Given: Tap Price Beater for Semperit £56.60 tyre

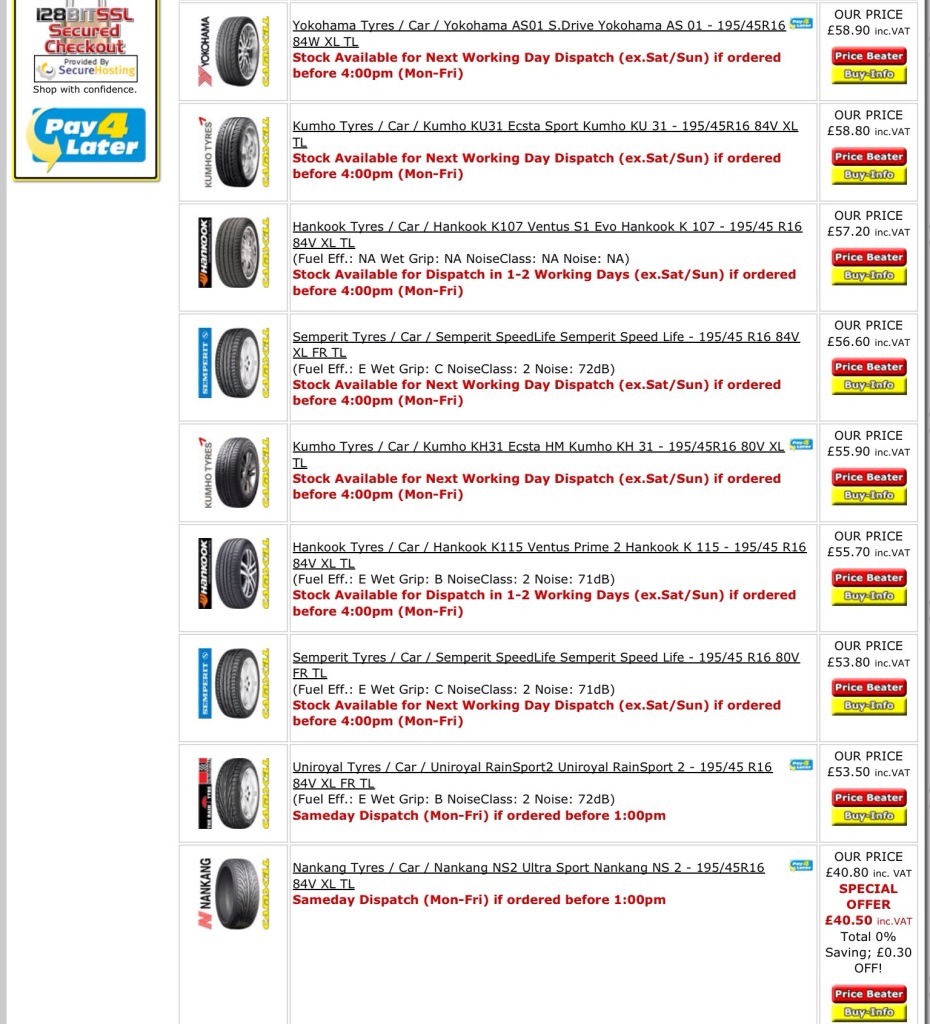Looking at the screenshot, I should (x=869, y=367).
